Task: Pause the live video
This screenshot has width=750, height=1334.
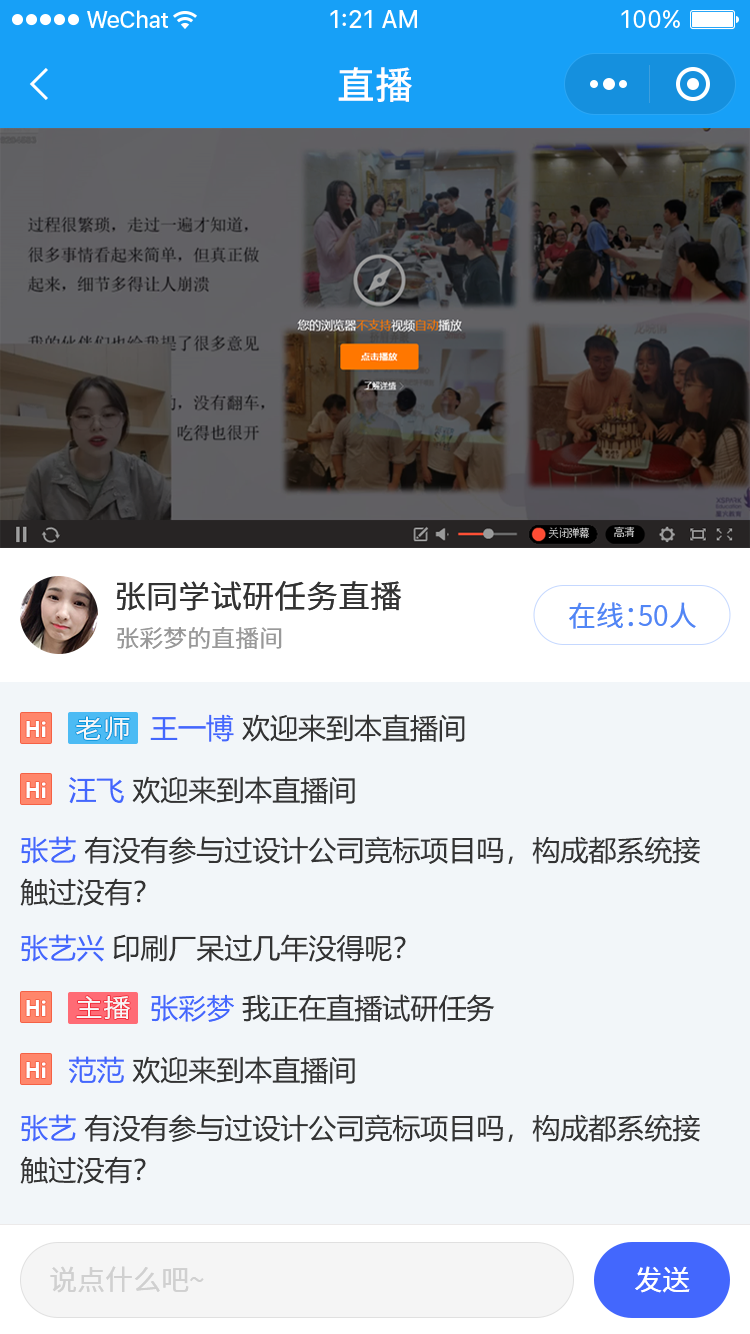Action: (22, 535)
